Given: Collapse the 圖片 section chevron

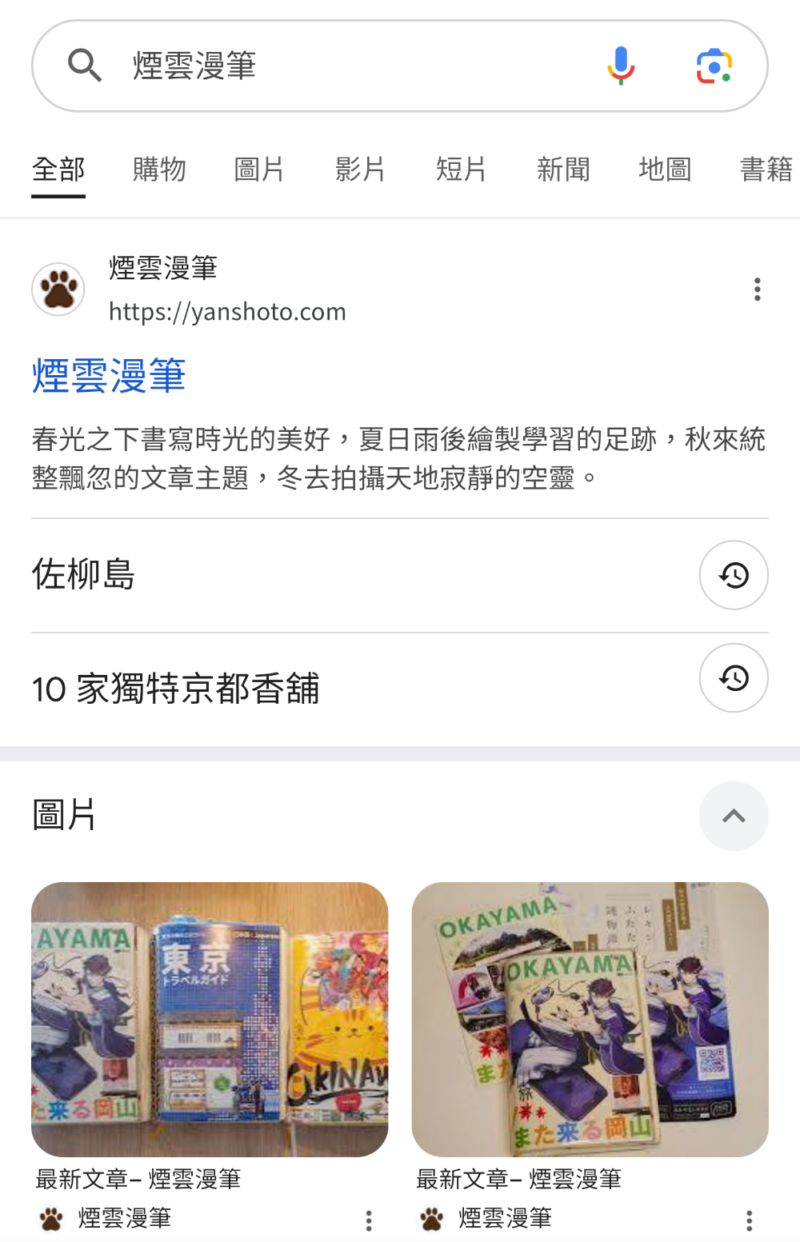Looking at the screenshot, I should (733, 816).
